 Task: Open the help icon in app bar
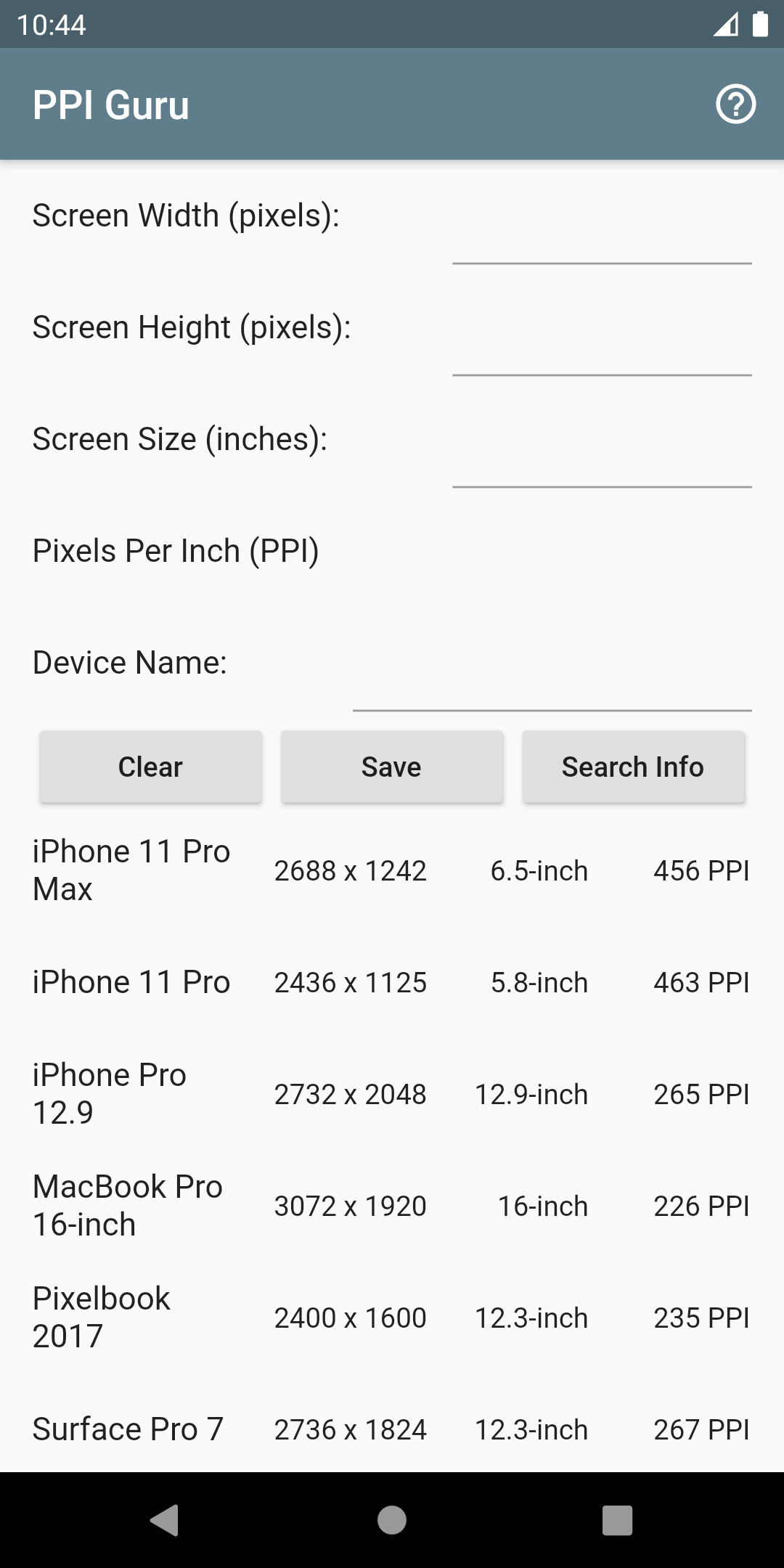pos(735,105)
